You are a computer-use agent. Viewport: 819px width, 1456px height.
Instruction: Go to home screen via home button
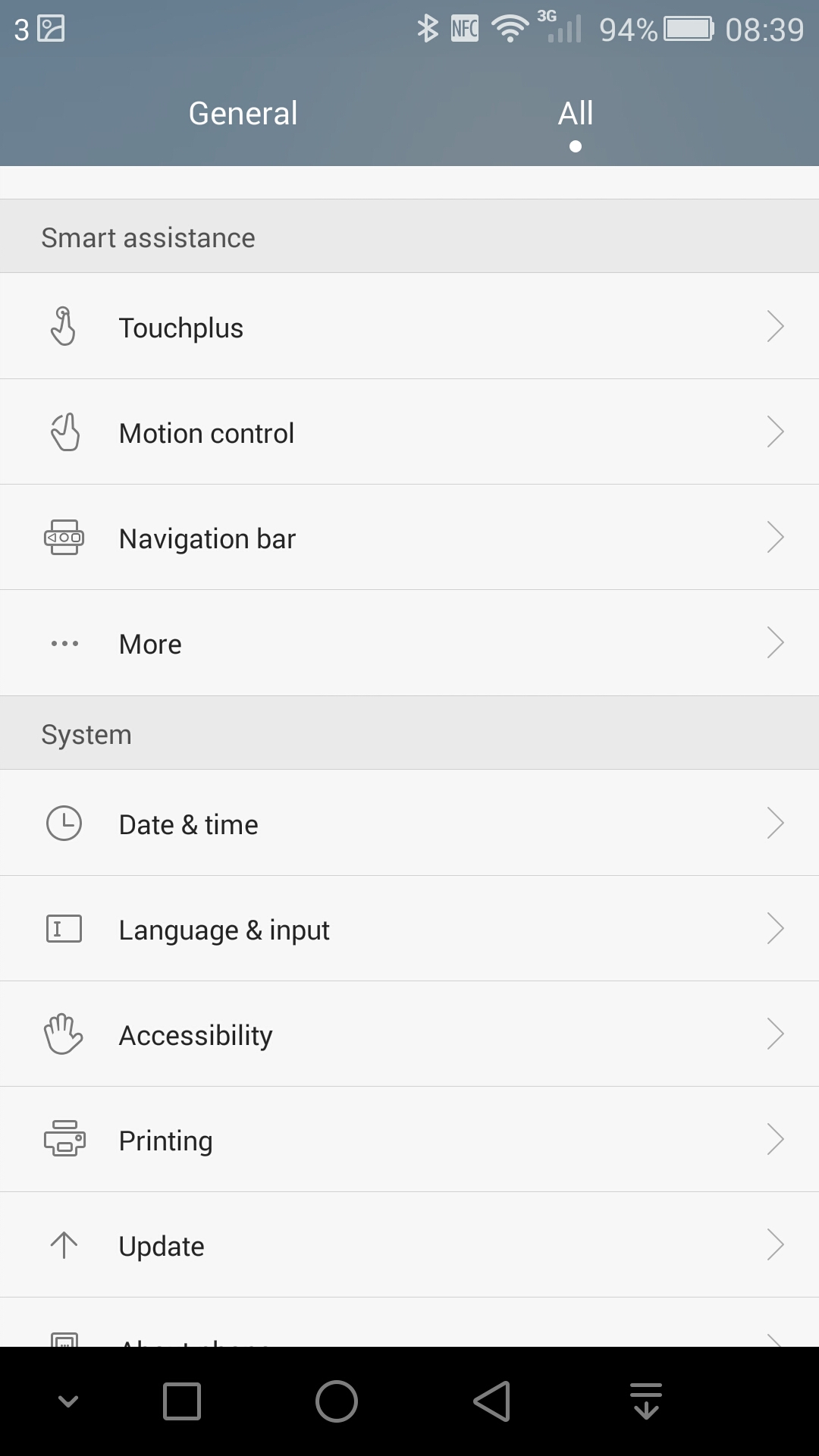336,1401
